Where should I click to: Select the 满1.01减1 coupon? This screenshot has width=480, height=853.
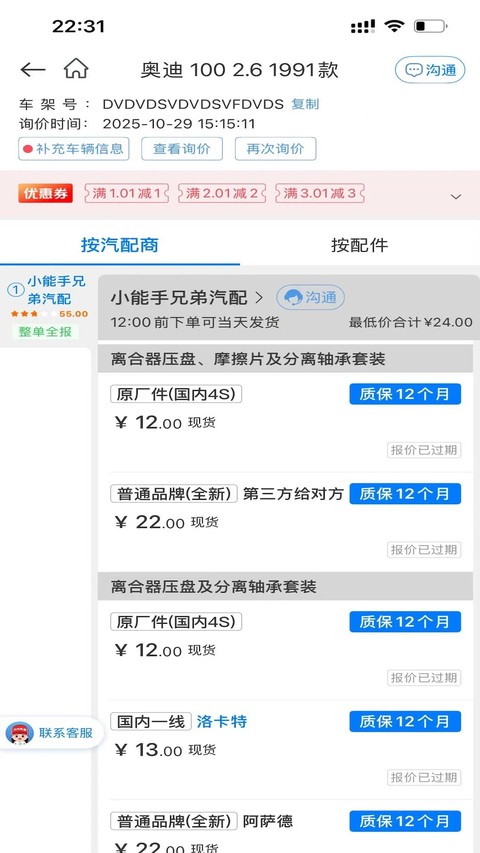pos(127,193)
